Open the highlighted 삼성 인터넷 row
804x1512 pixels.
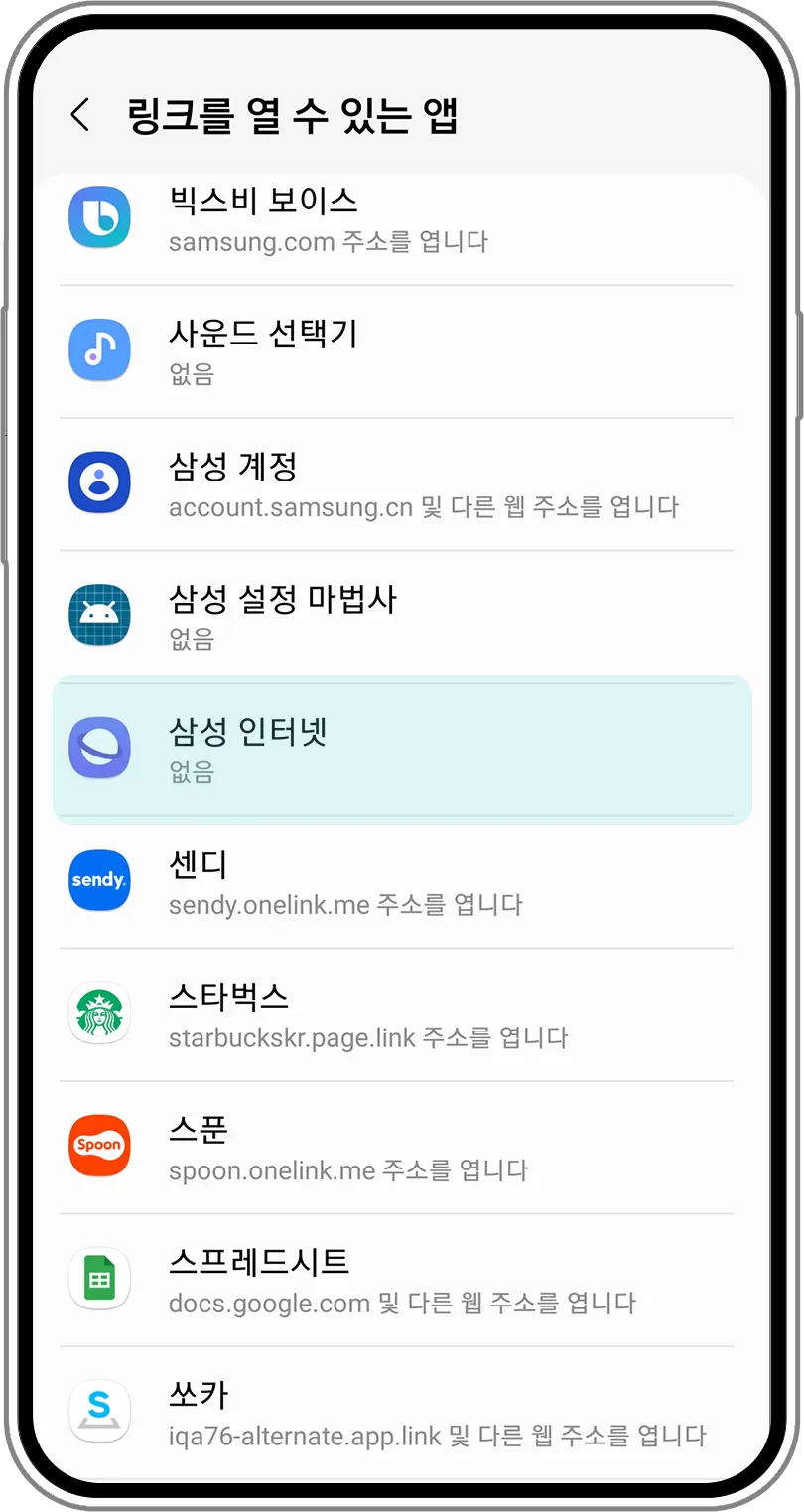397,750
